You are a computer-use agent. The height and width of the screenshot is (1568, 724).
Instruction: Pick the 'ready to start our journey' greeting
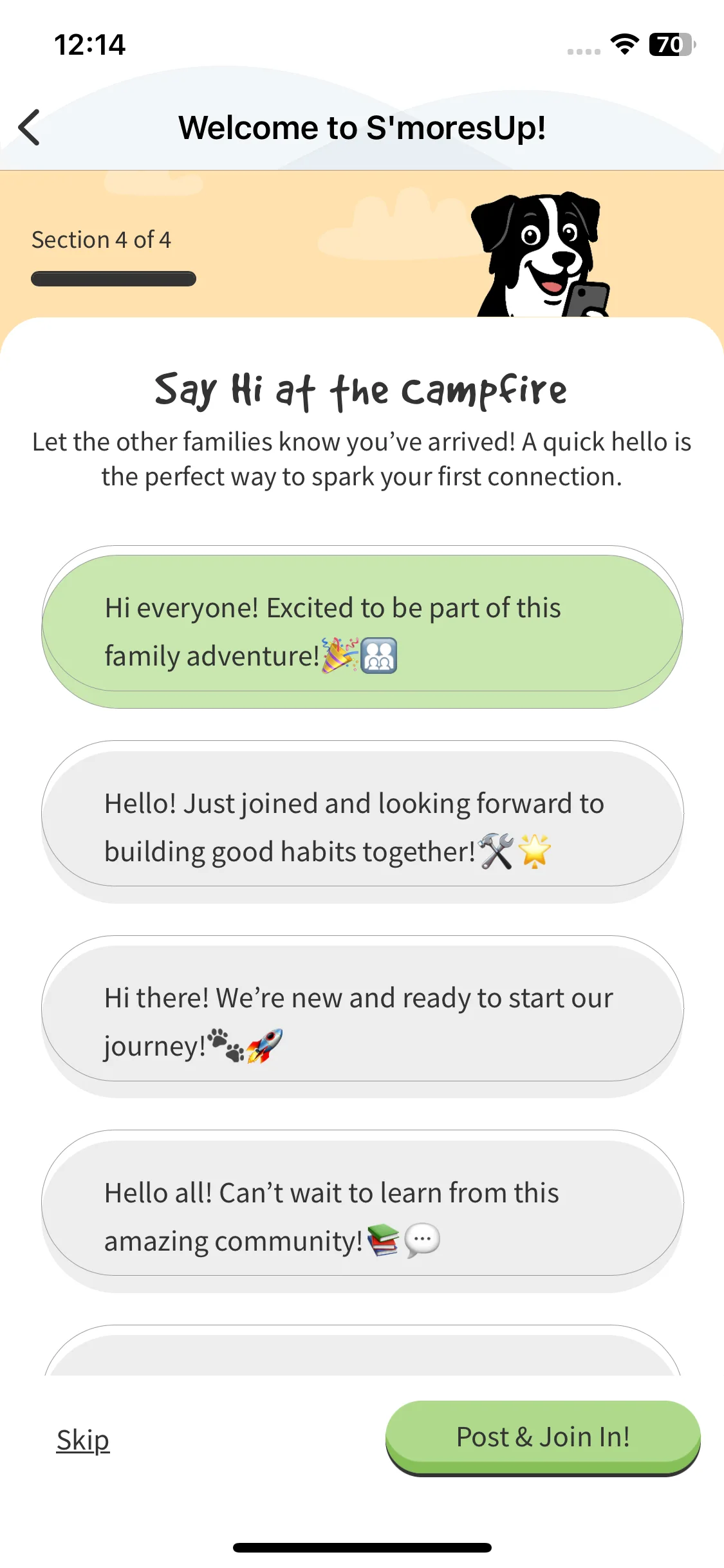tap(362, 1018)
